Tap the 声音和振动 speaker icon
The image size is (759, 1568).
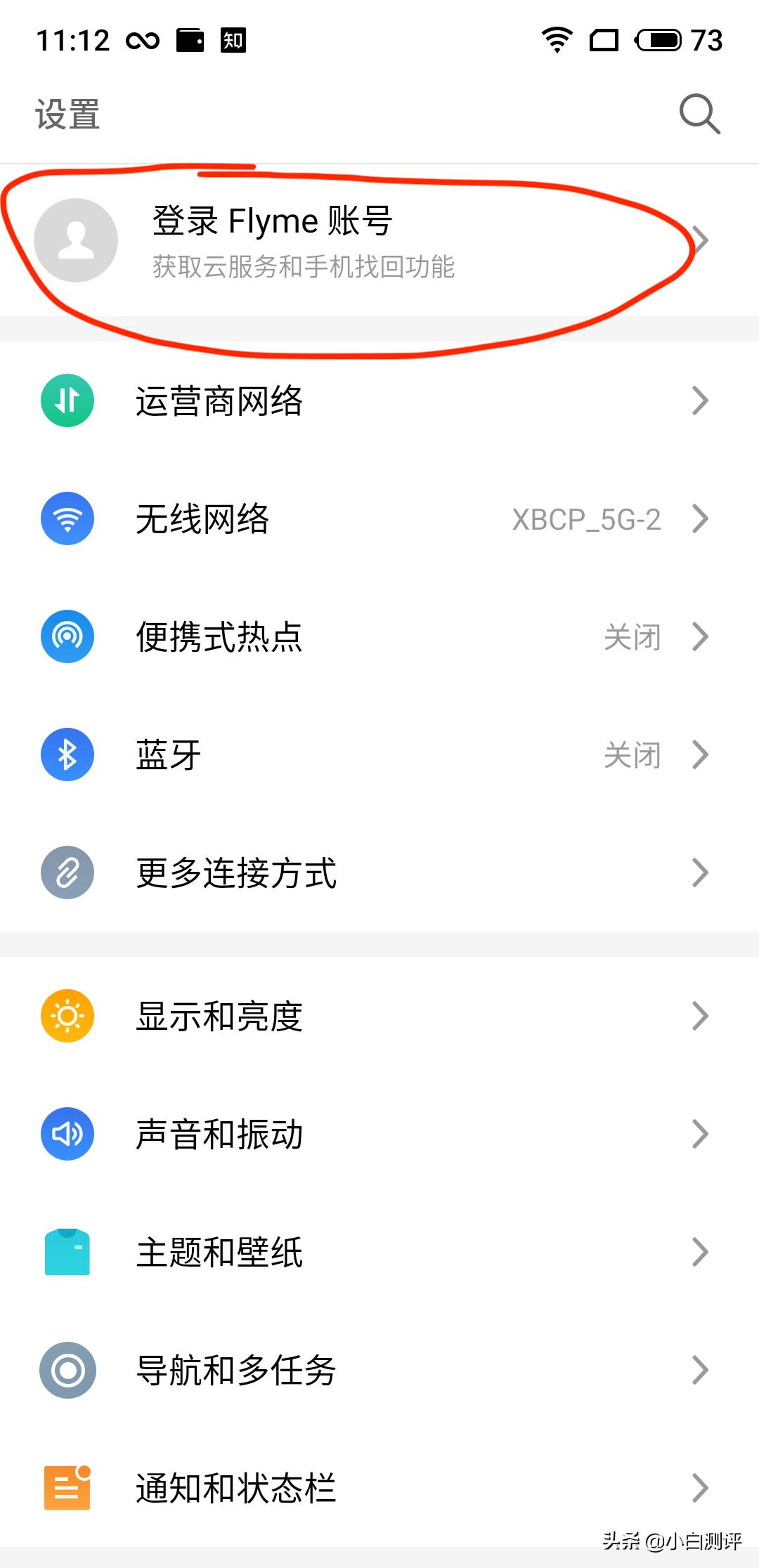pyautogui.click(x=67, y=1132)
